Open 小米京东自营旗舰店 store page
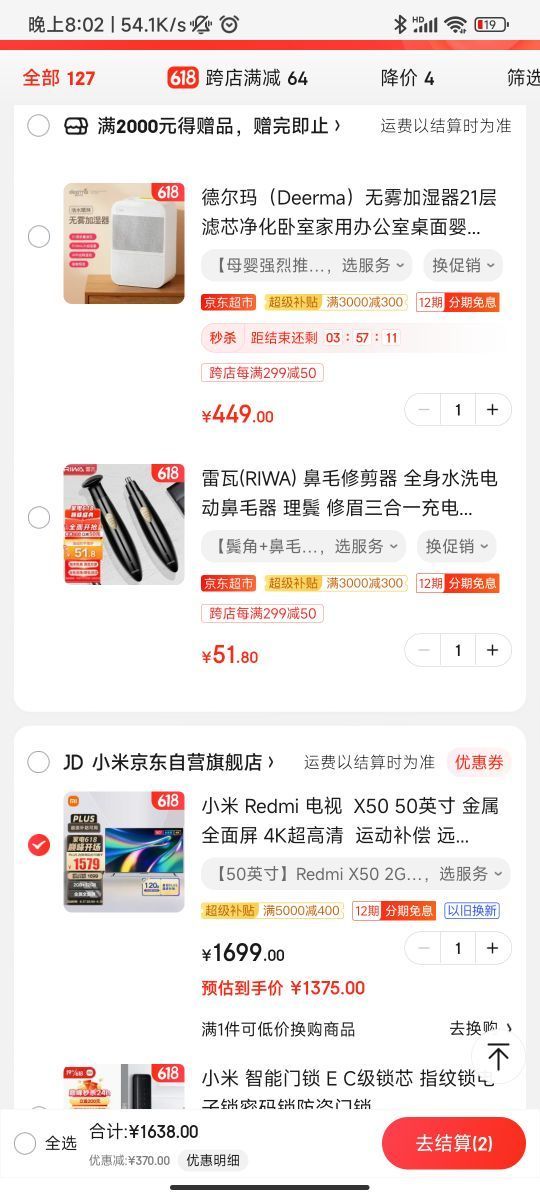Image resolution: width=540 pixels, height=1200 pixels. pyautogui.click(x=170, y=762)
